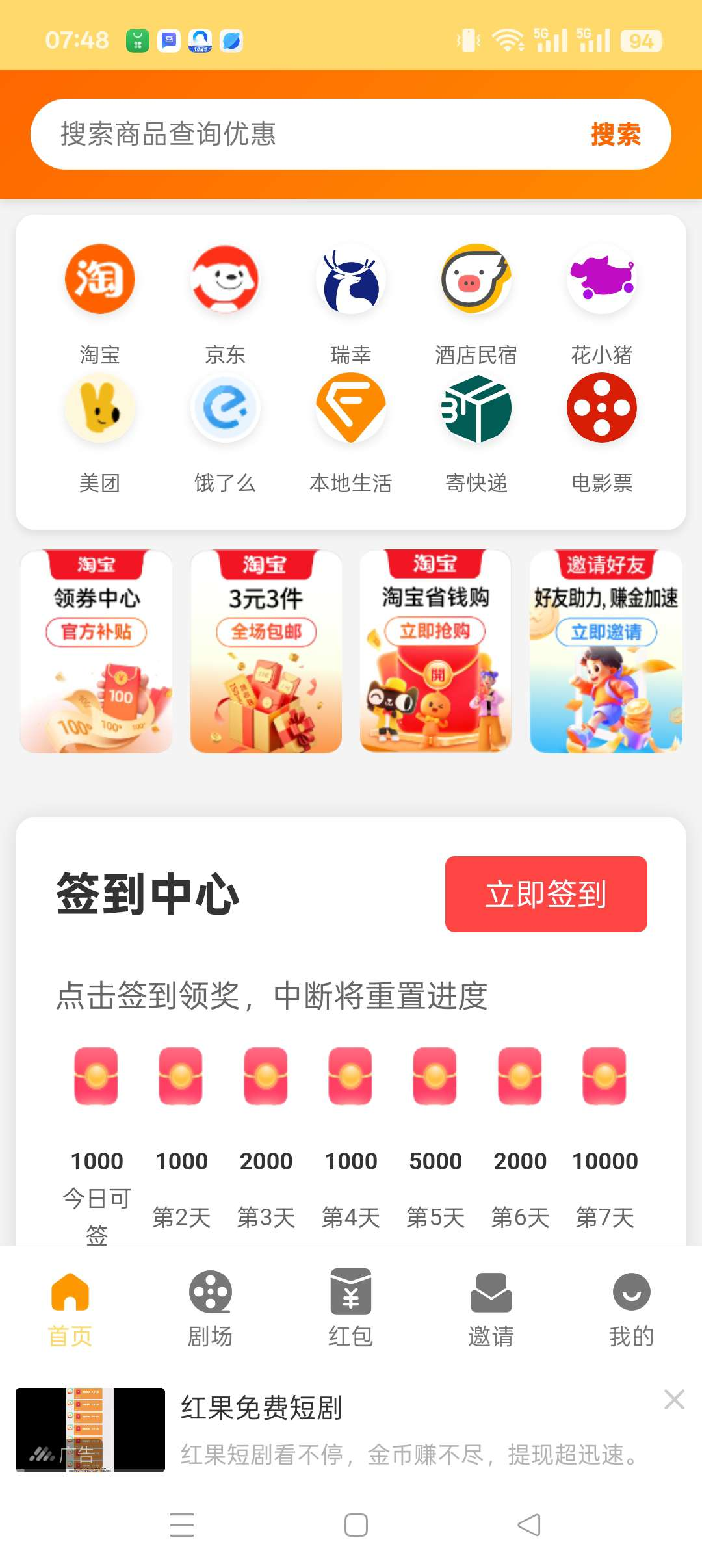Viewport: 702px width, 1568px height.
Task: Open the 邀请好友 立即邀请 card
Action: 606,652
